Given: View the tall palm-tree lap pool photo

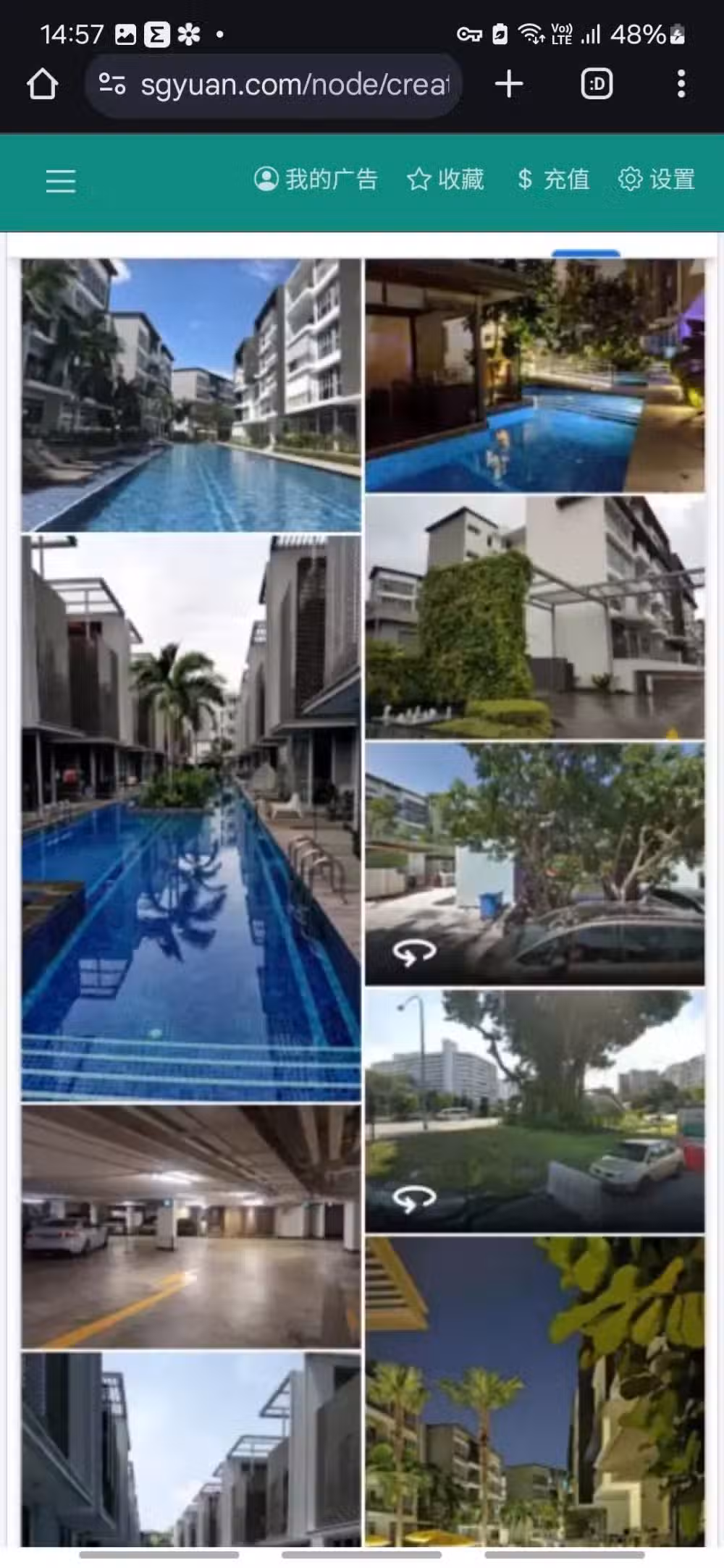Looking at the screenshot, I should click(x=191, y=818).
